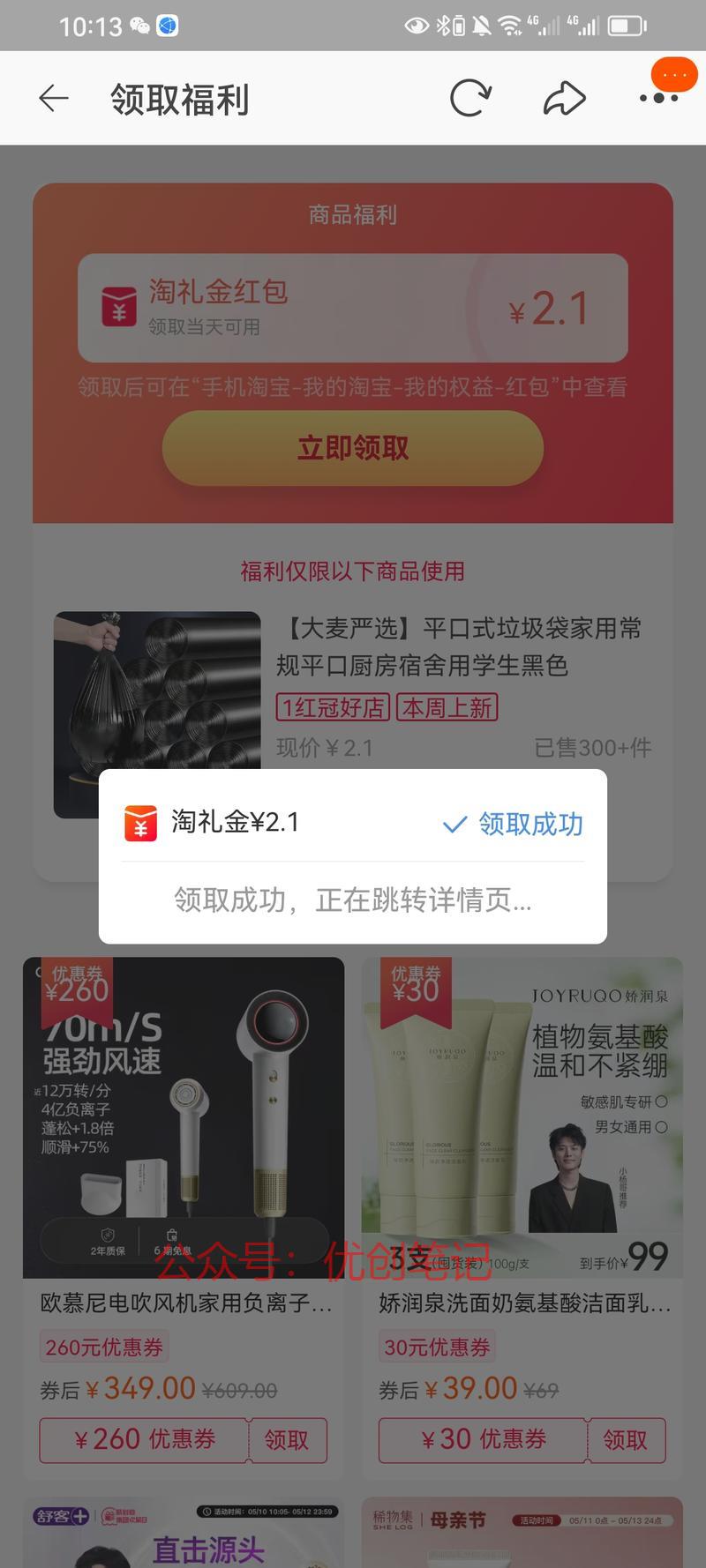Open the 淘礼金红包 ¥2.1 coupon card

[353, 308]
